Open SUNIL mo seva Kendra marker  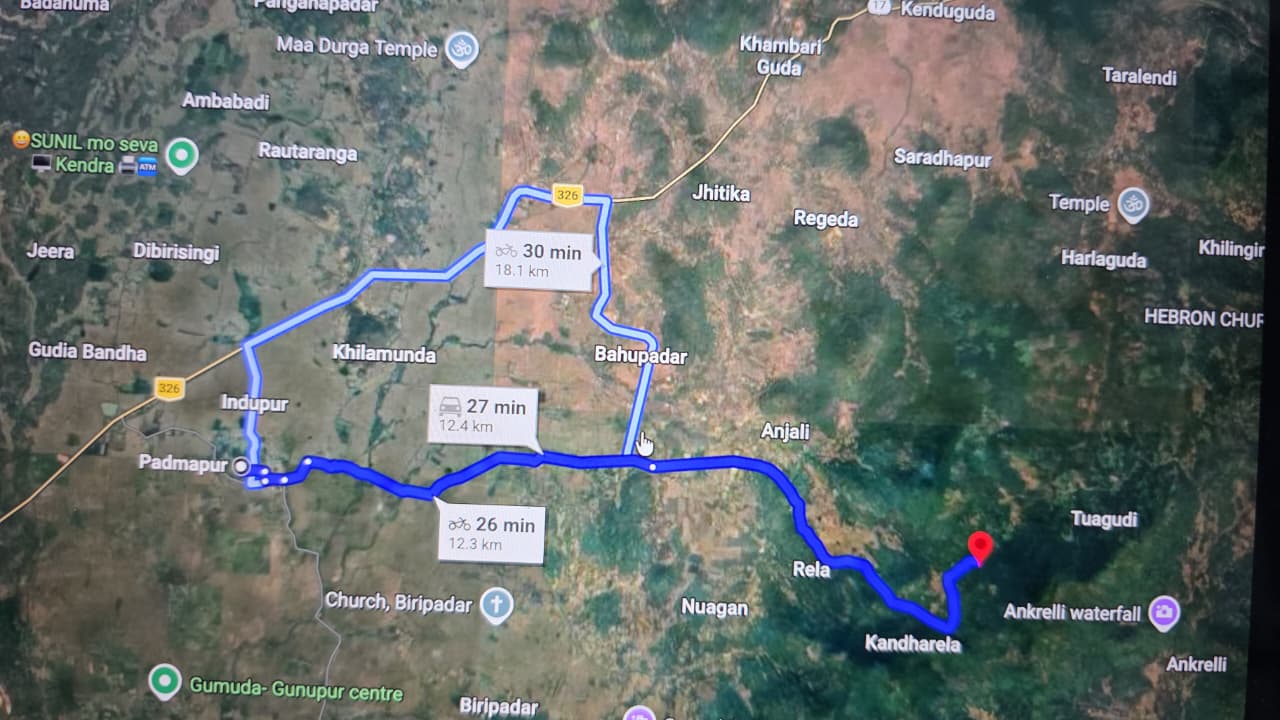pos(181,155)
